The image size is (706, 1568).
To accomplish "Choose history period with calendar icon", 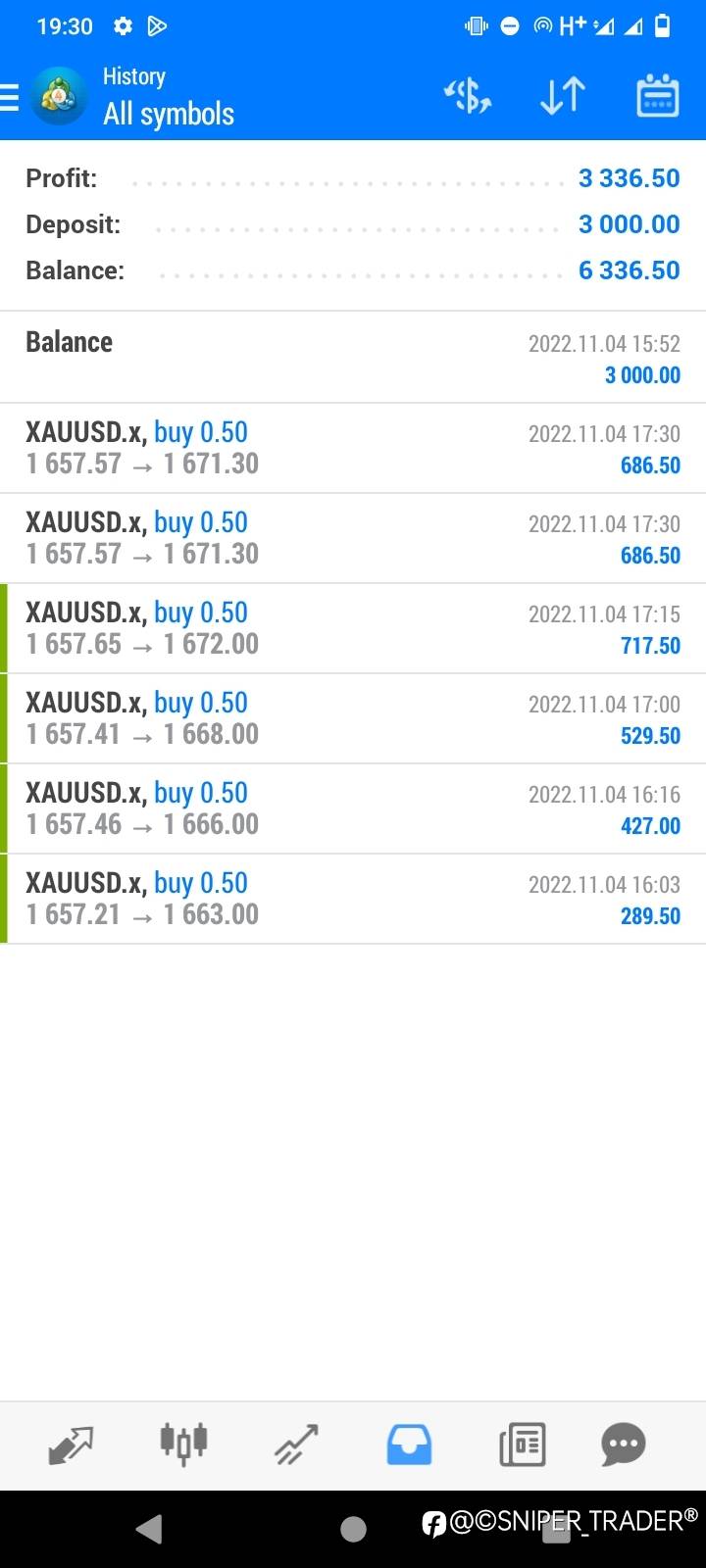I will [657, 96].
